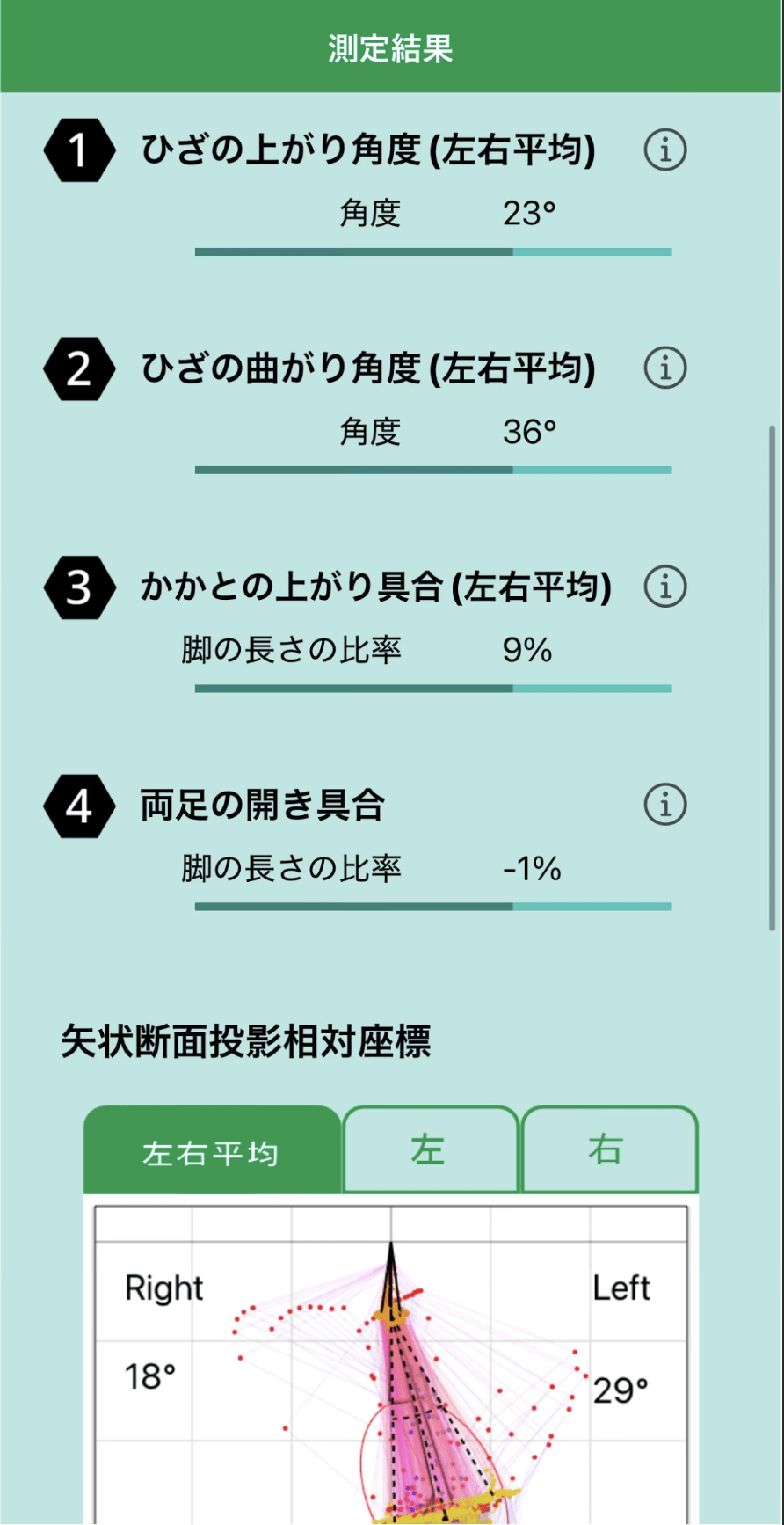Screen dimensions: 784x1525
Task: Switch to the 左 tab
Action: [429, 1150]
